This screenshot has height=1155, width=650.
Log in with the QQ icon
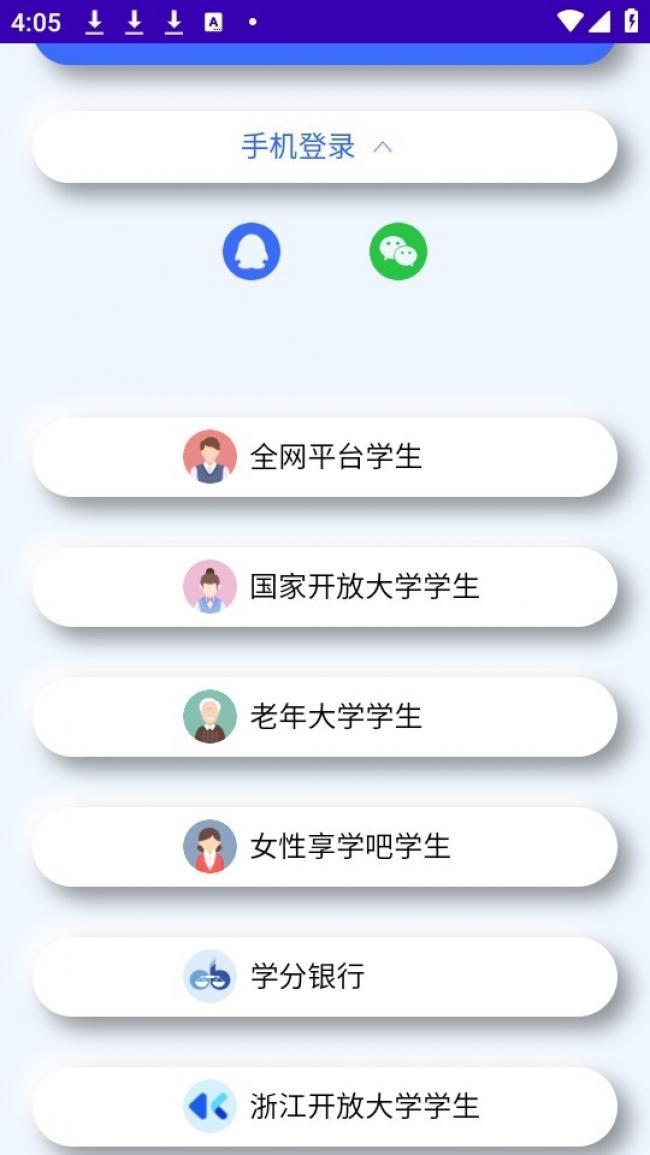[x=251, y=251]
